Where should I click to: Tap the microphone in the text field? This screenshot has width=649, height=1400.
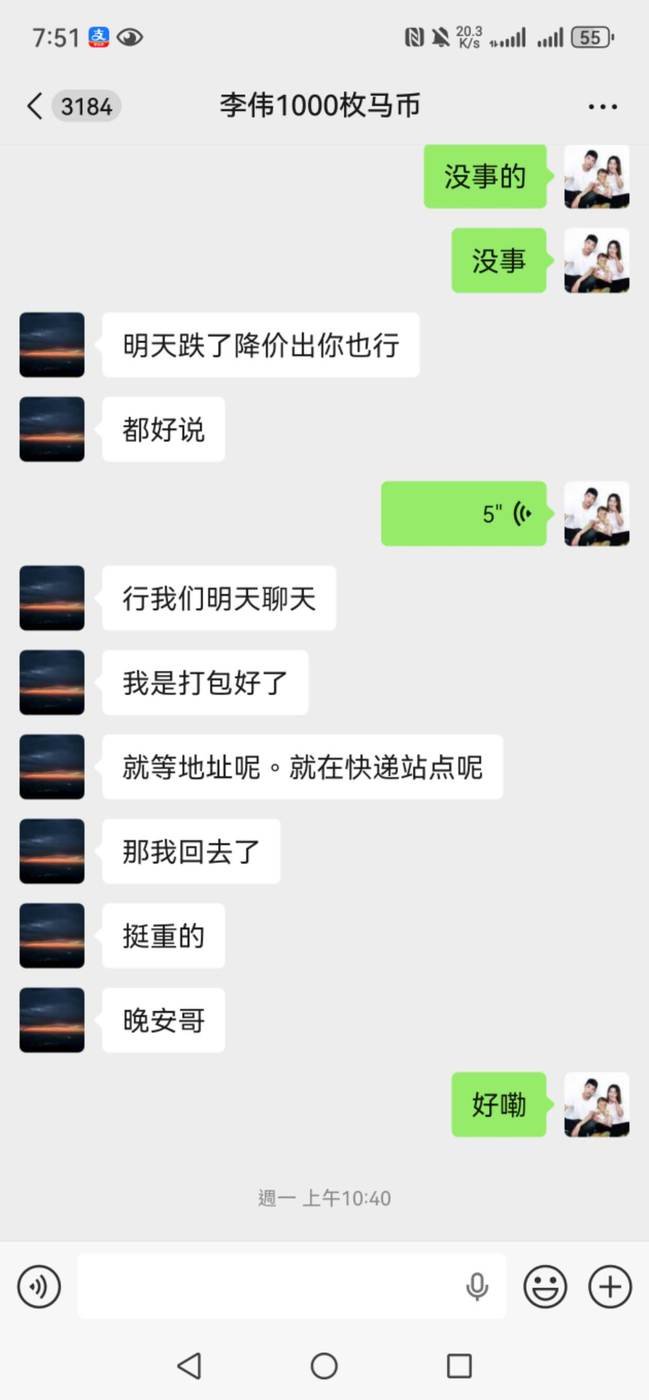[477, 1286]
